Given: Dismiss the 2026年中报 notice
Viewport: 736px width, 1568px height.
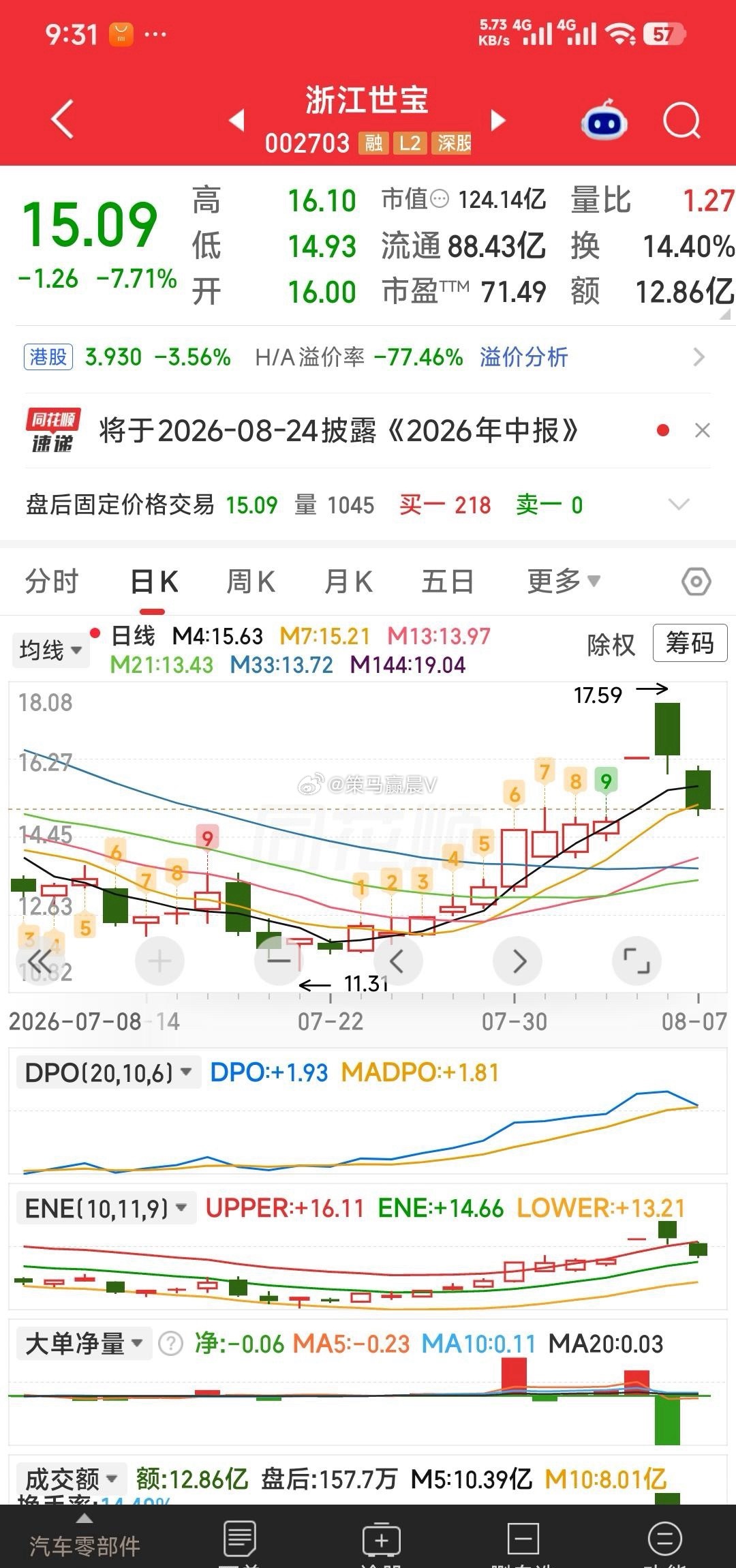Looking at the screenshot, I should 702,430.
